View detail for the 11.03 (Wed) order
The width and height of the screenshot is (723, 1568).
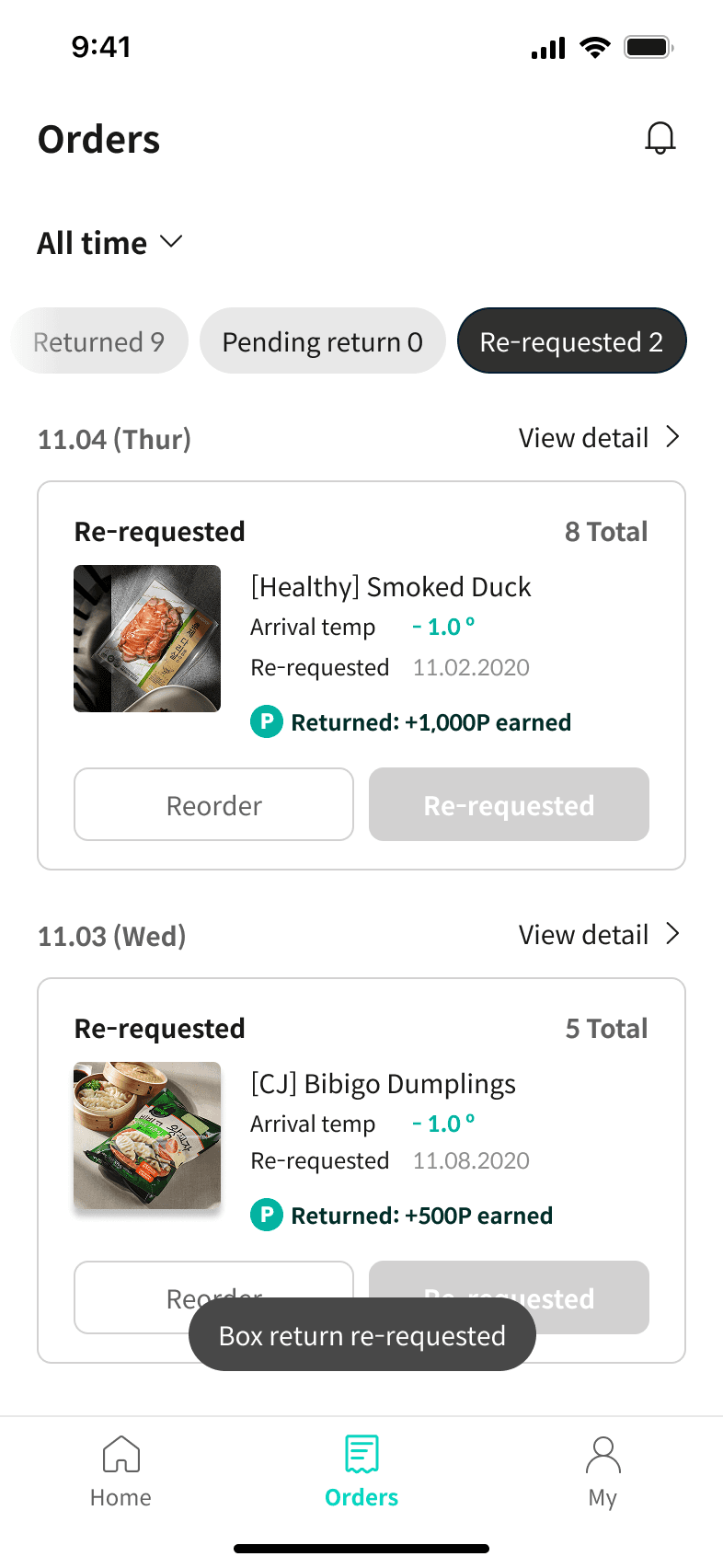[598, 935]
